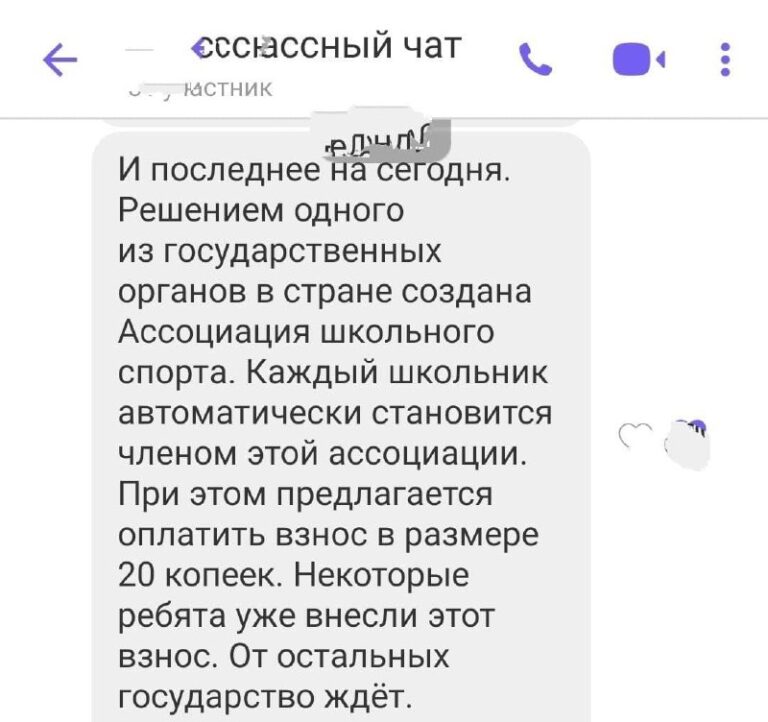Go back from the class chat

pyautogui.click(x=60, y=63)
